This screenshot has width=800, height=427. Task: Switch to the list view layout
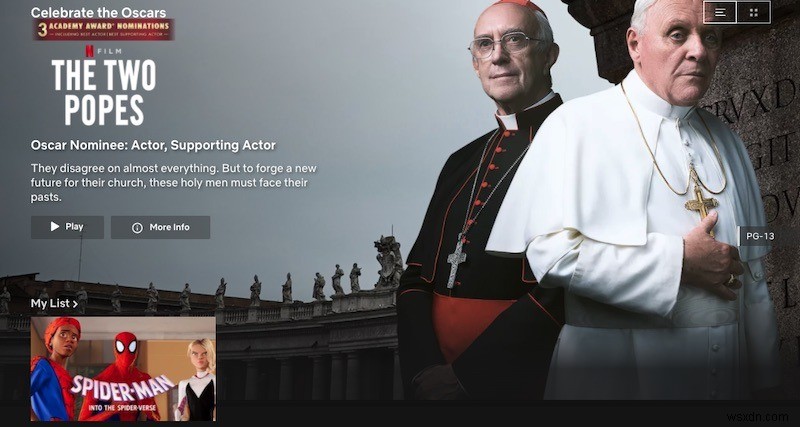pyautogui.click(x=720, y=12)
